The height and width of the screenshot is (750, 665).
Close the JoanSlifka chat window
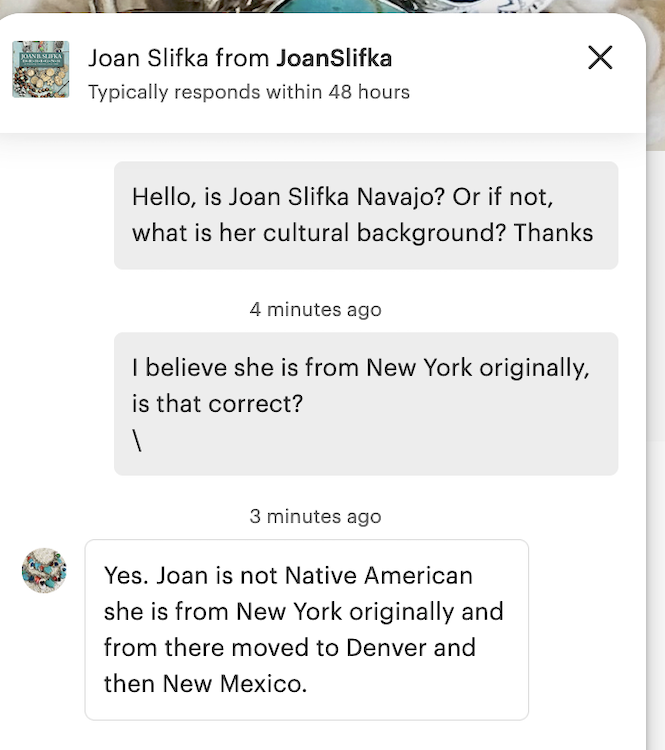[x=600, y=58]
